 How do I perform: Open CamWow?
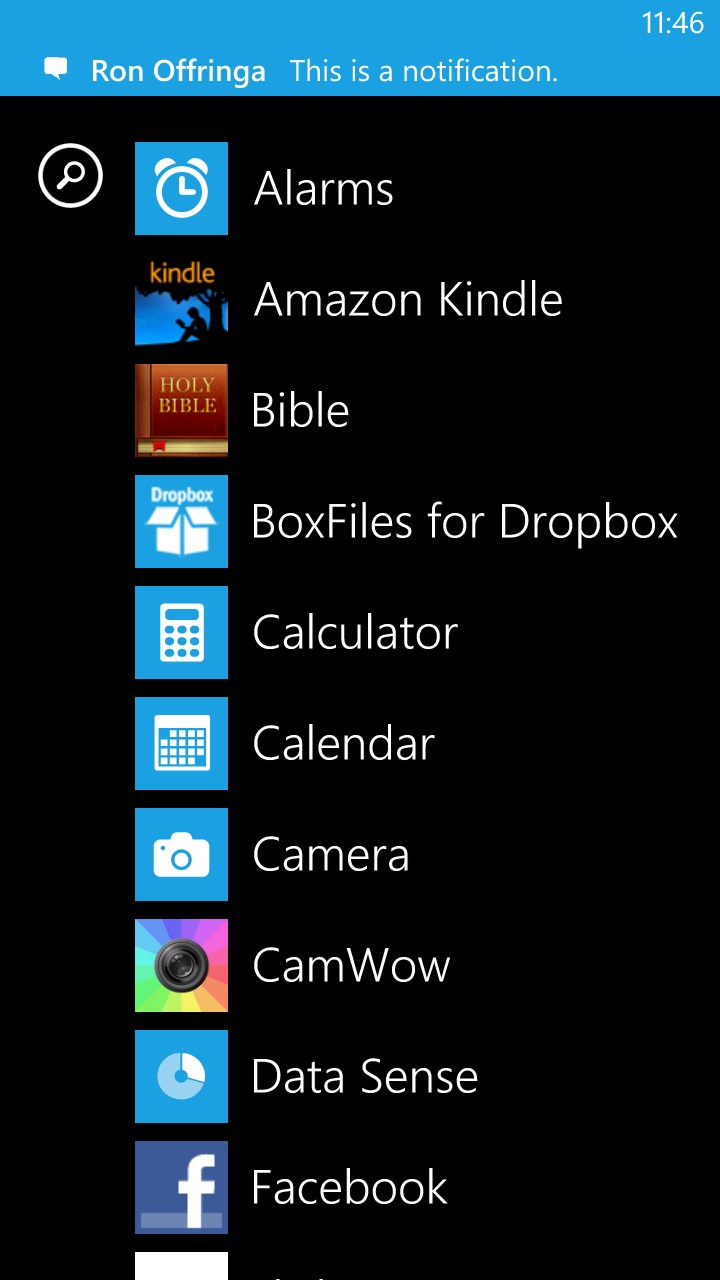click(x=350, y=965)
